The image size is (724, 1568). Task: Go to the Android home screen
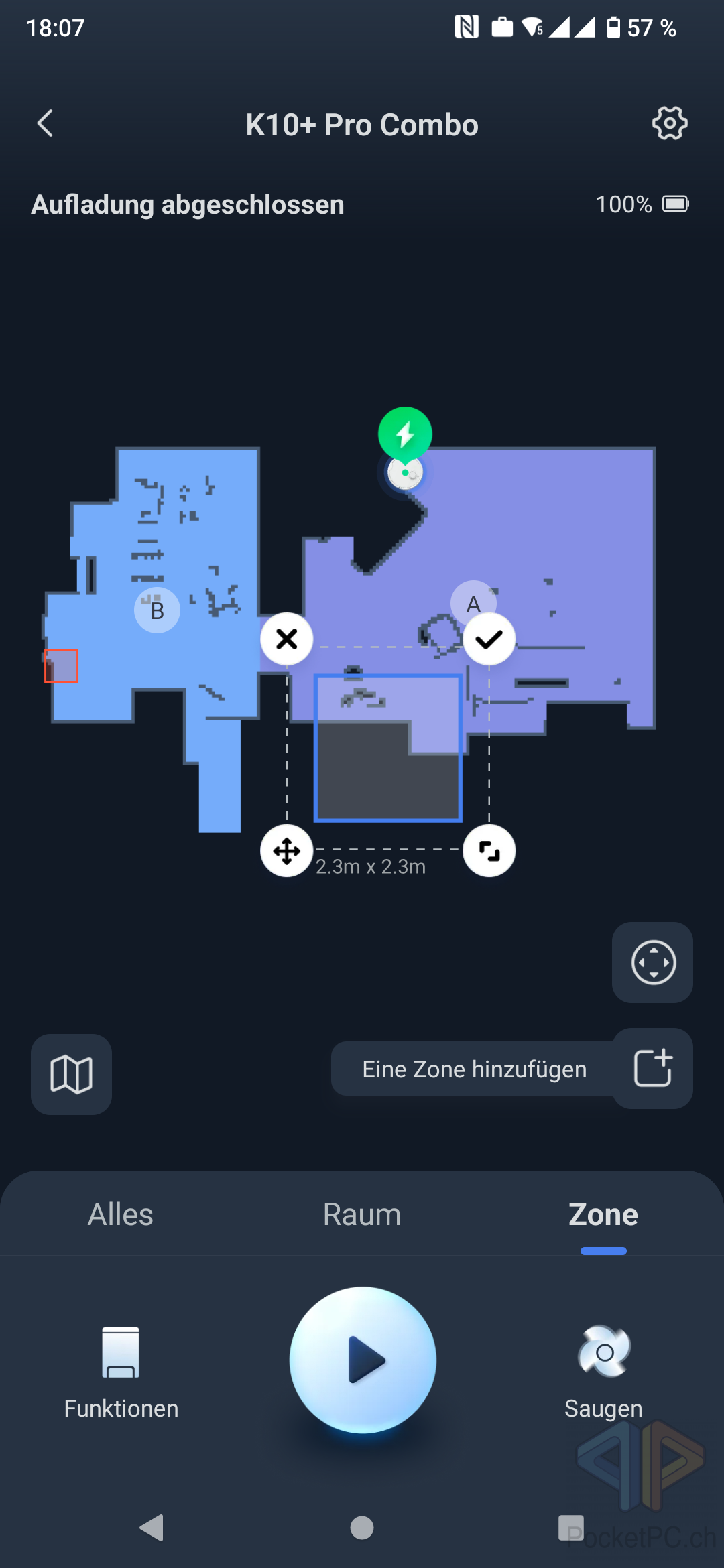[362, 1528]
